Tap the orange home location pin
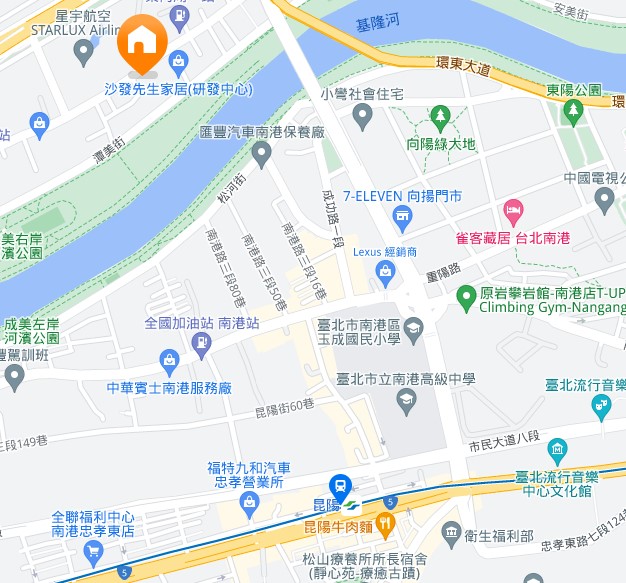The height and width of the screenshot is (583, 626). click(x=143, y=43)
